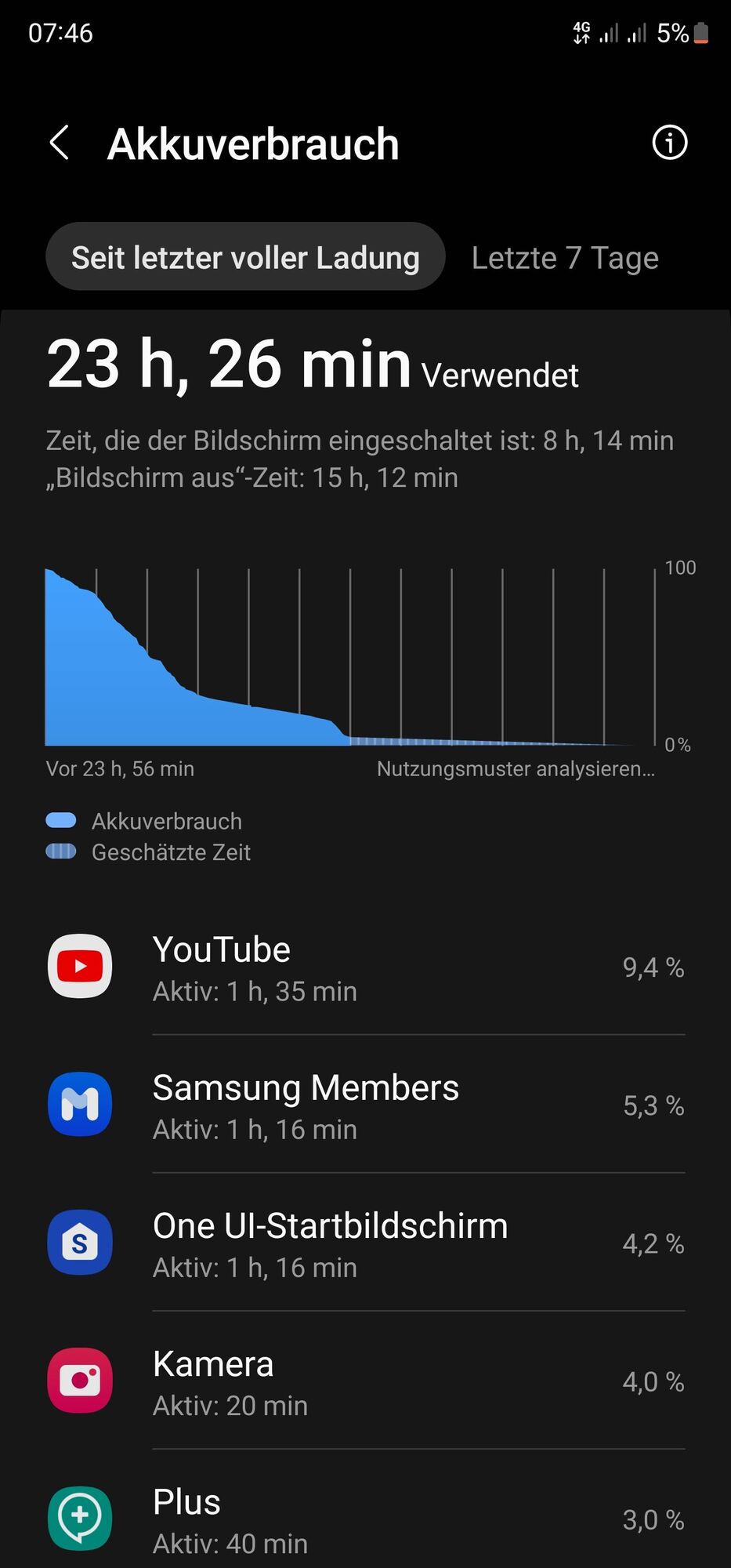731x1568 pixels.
Task: Select Seit letzter voller Ladung tab
Action: (245, 257)
